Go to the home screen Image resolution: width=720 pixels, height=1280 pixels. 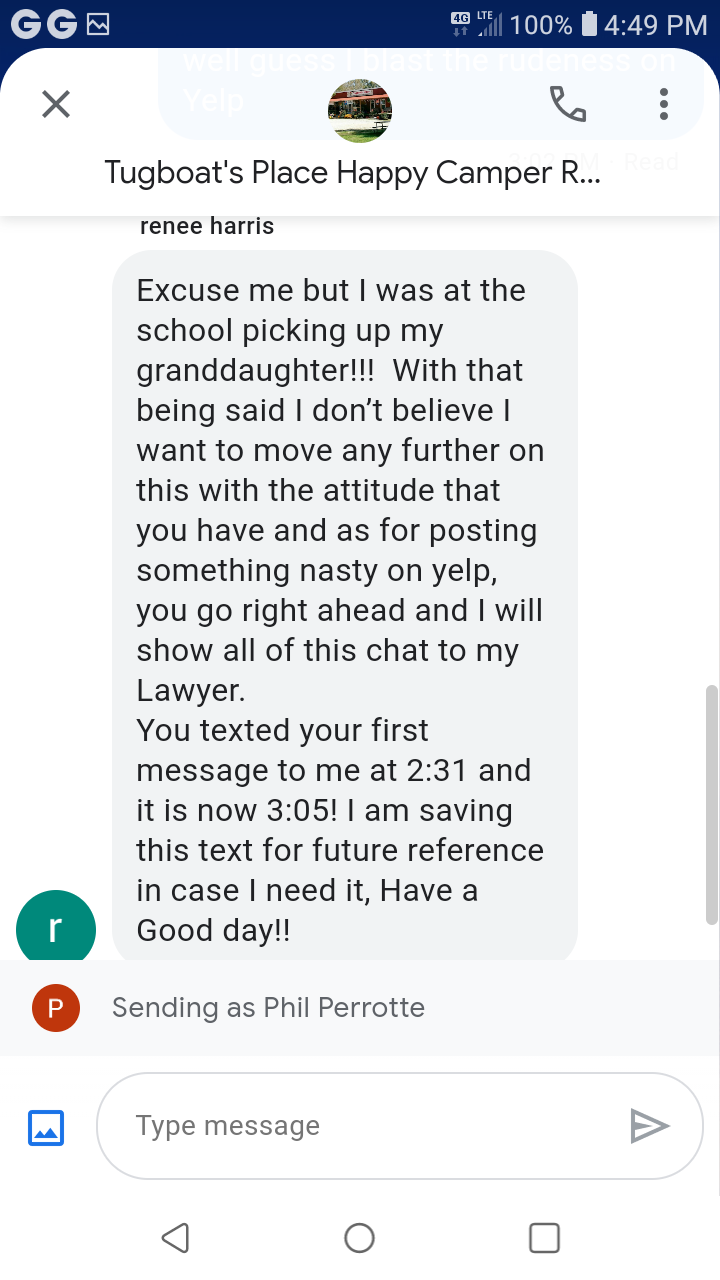359,1238
